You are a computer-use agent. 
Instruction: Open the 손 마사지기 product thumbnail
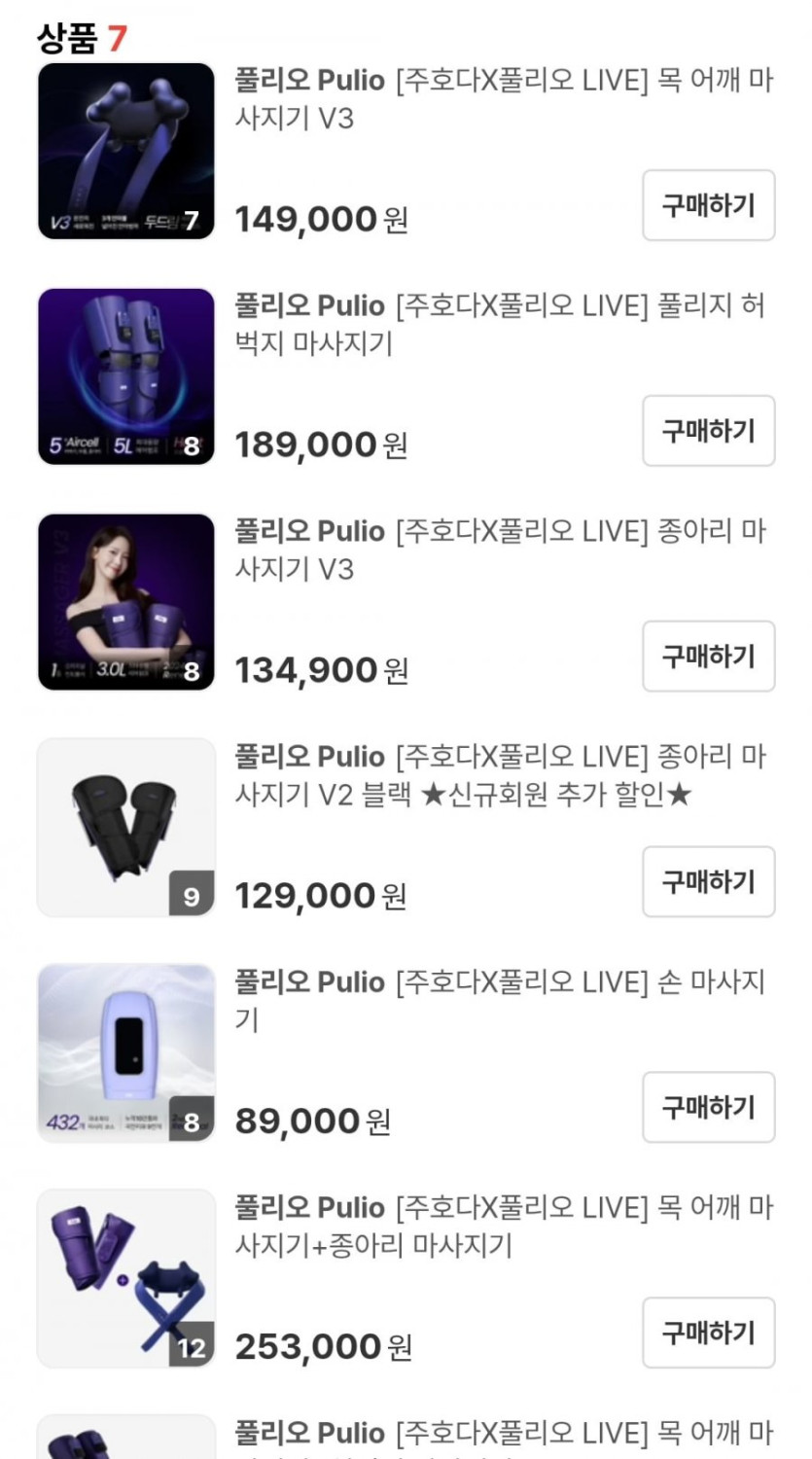pyautogui.click(x=126, y=1053)
